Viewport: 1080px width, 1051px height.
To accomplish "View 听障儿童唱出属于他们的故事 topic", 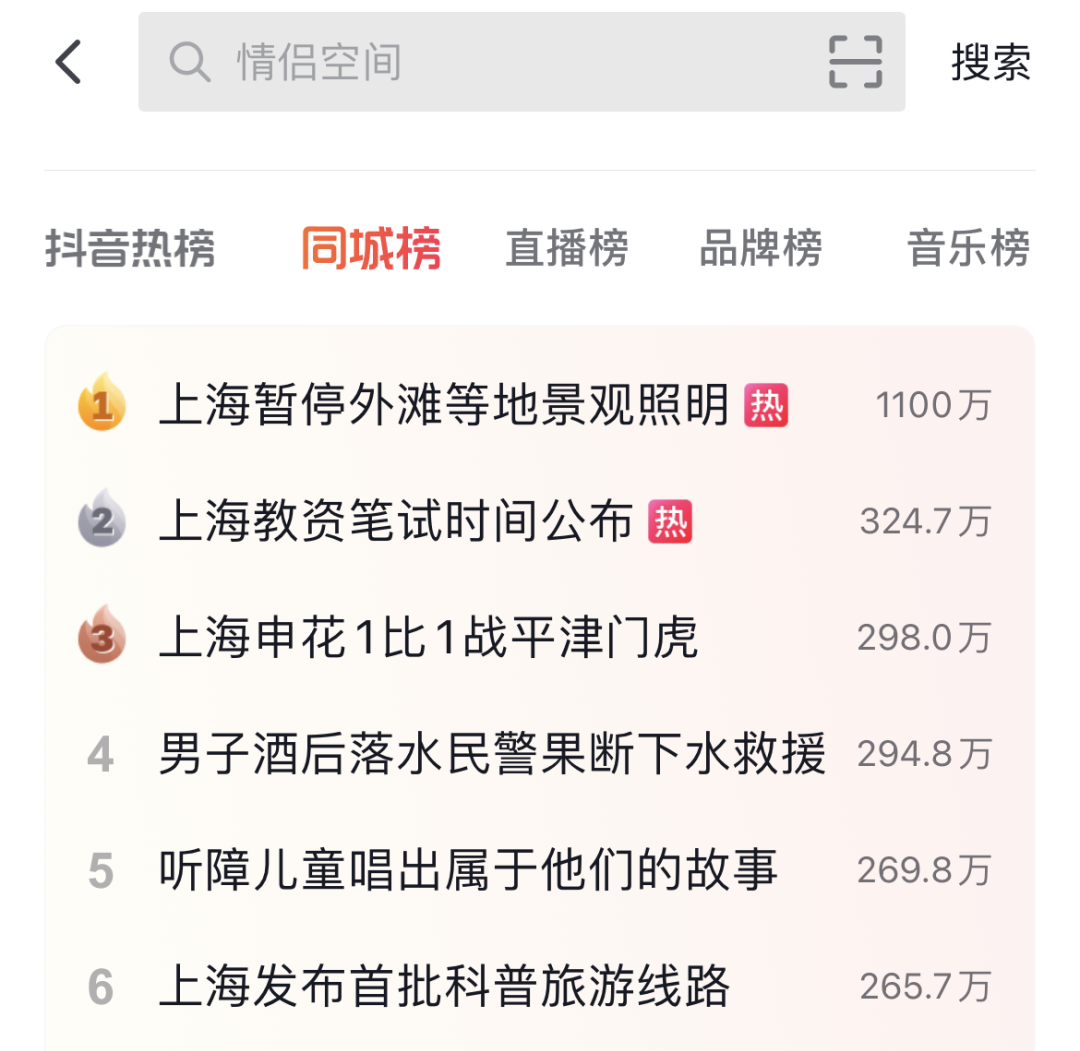I will pos(468,870).
